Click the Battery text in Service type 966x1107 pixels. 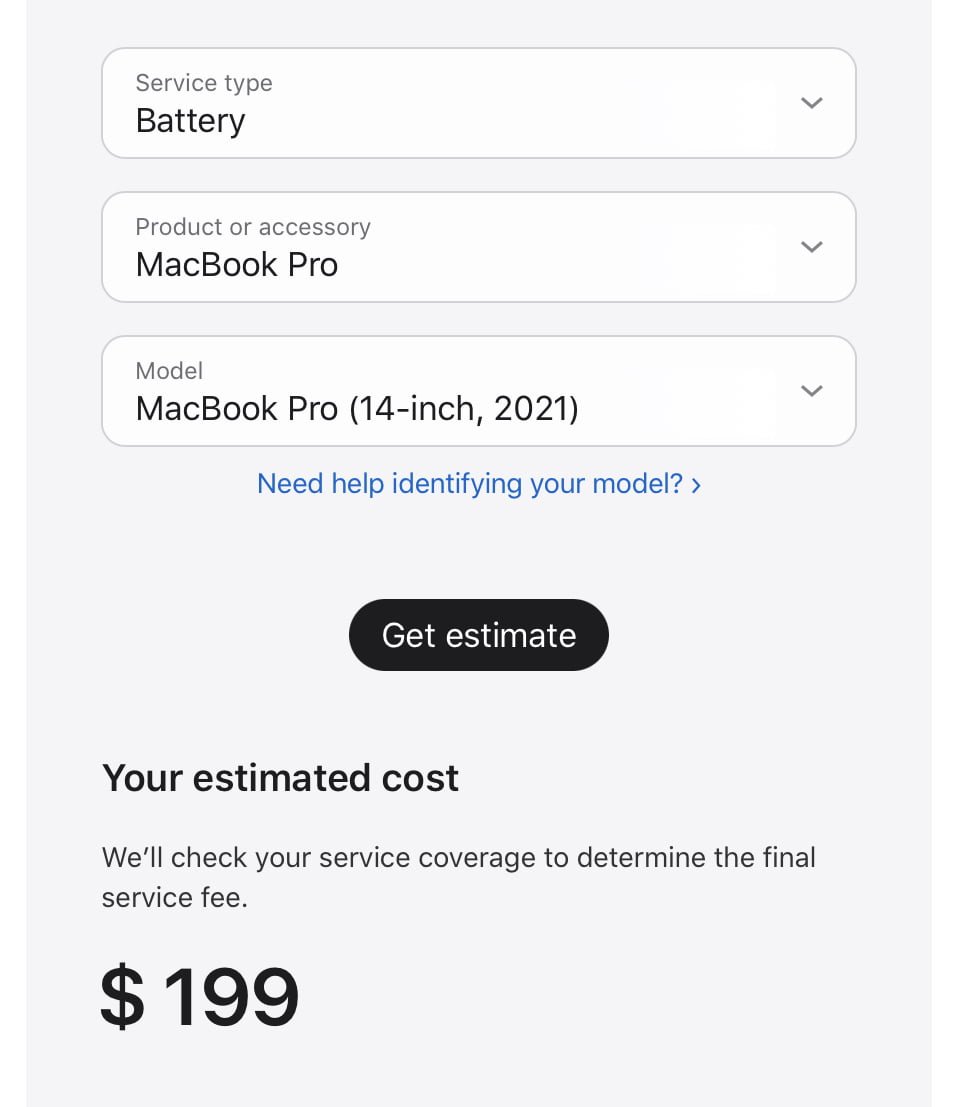point(190,120)
